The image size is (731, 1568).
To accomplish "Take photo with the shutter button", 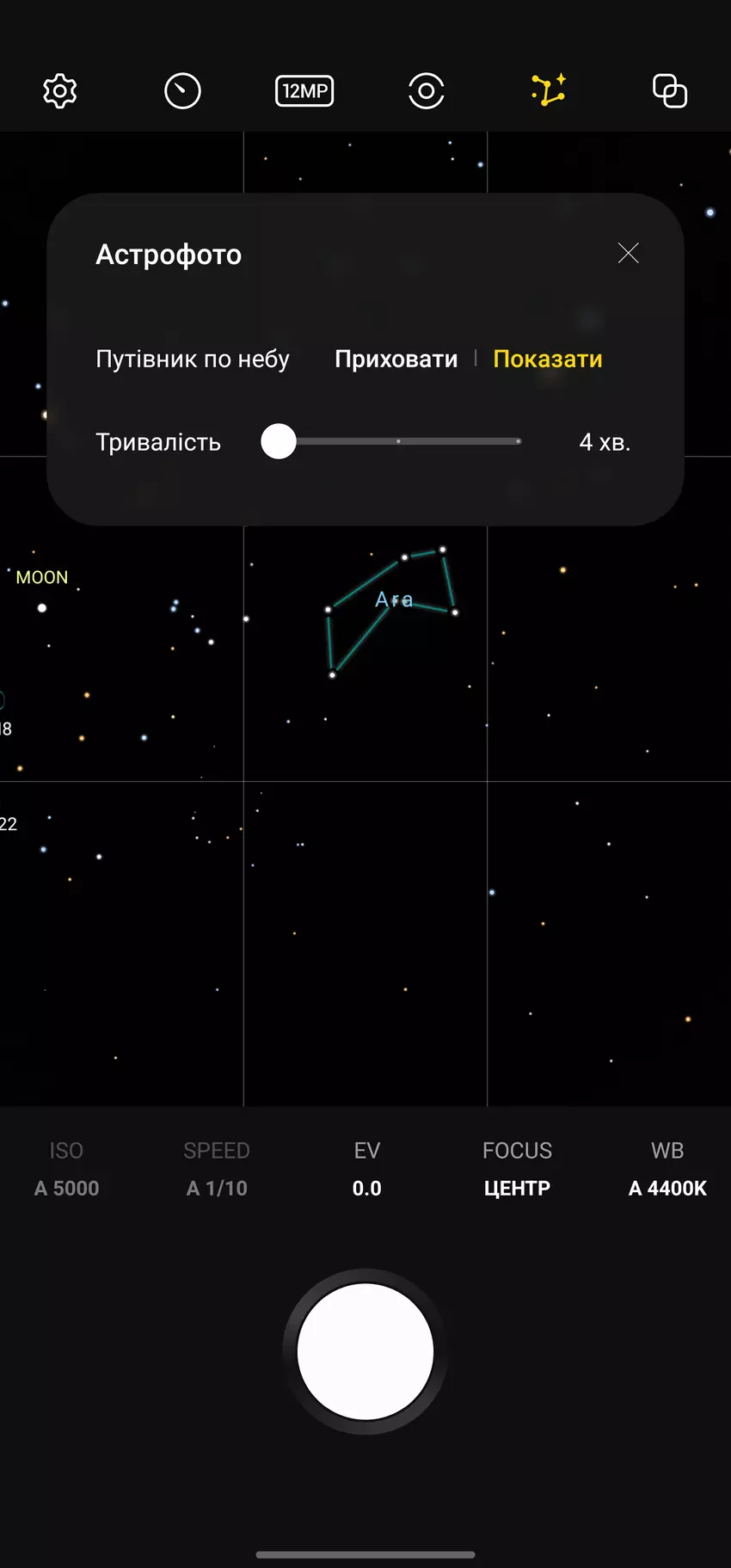I will 365,1351.
